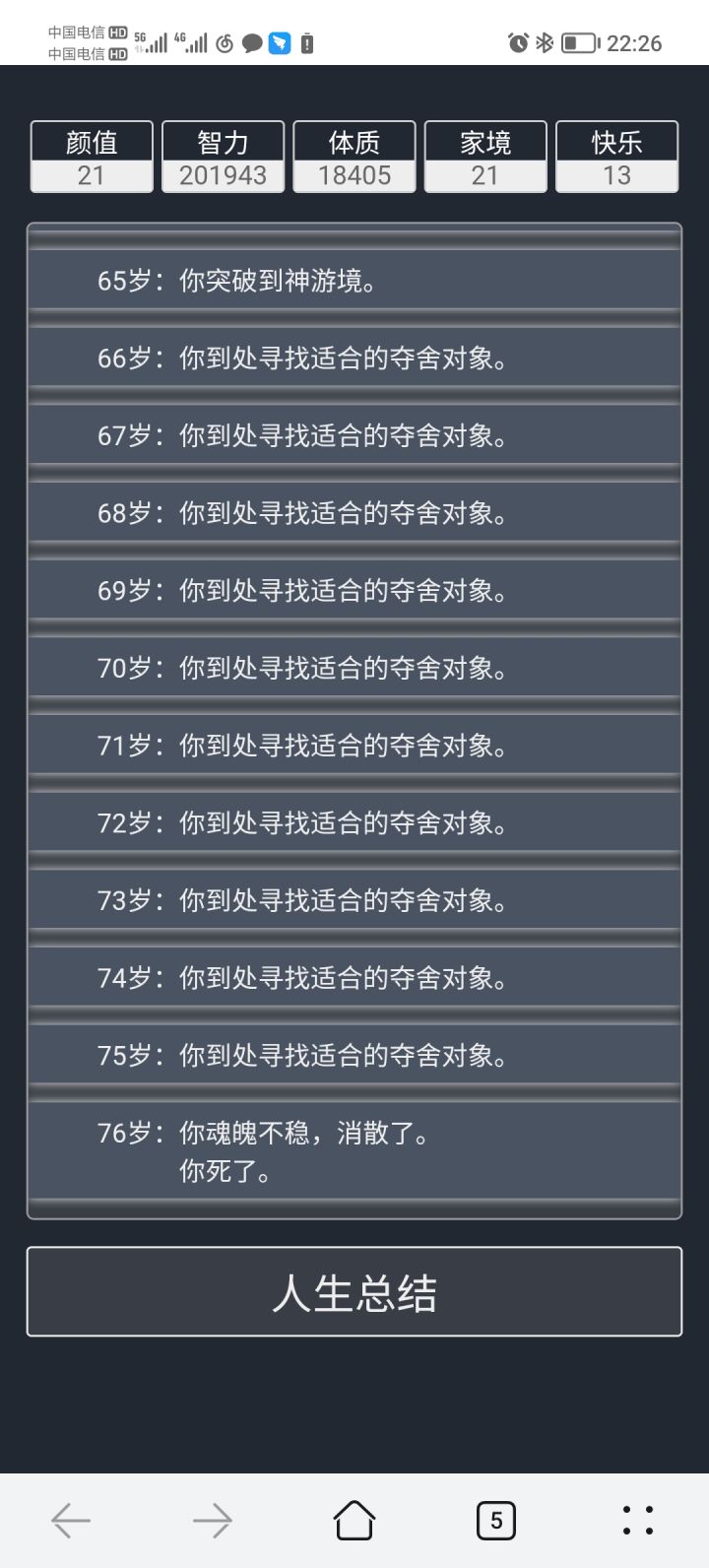Click the 70岁 event row
The image size is (709, 1568).
tap(354, 668)
